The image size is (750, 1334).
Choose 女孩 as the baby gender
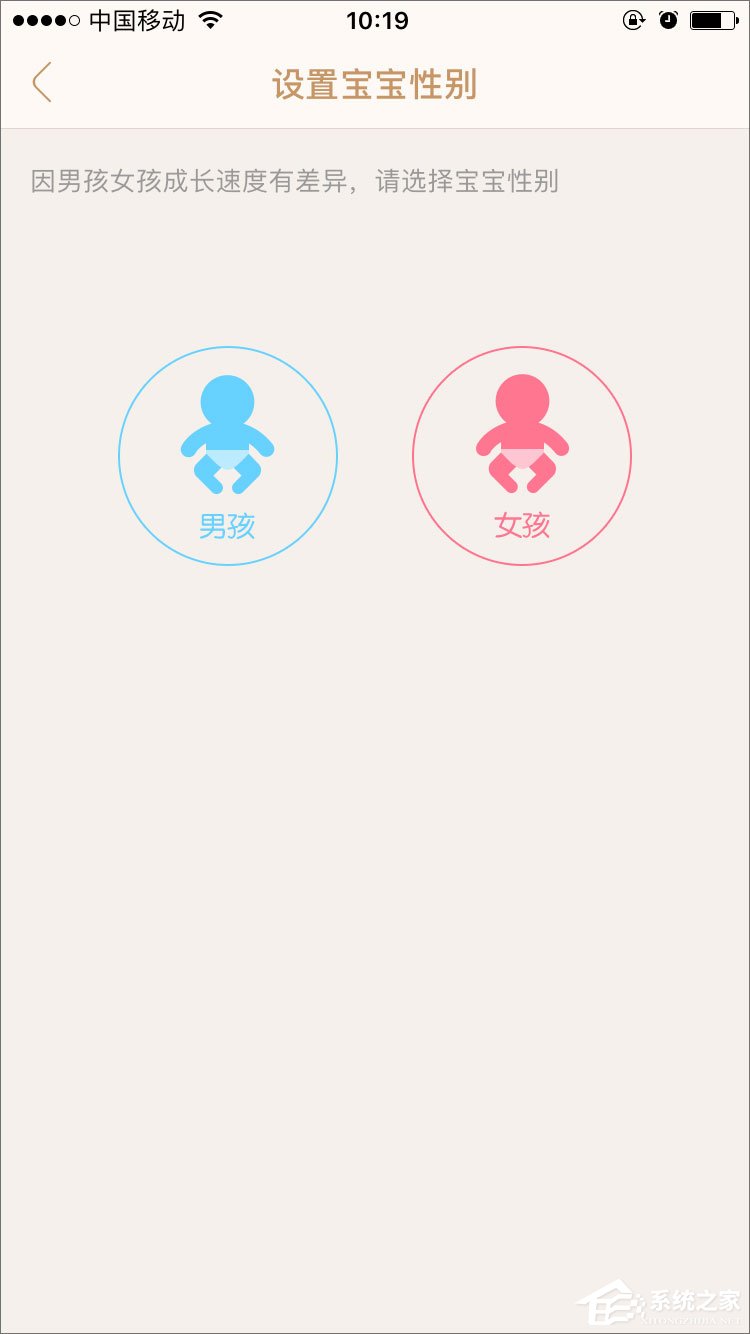[x=520, y=455]
